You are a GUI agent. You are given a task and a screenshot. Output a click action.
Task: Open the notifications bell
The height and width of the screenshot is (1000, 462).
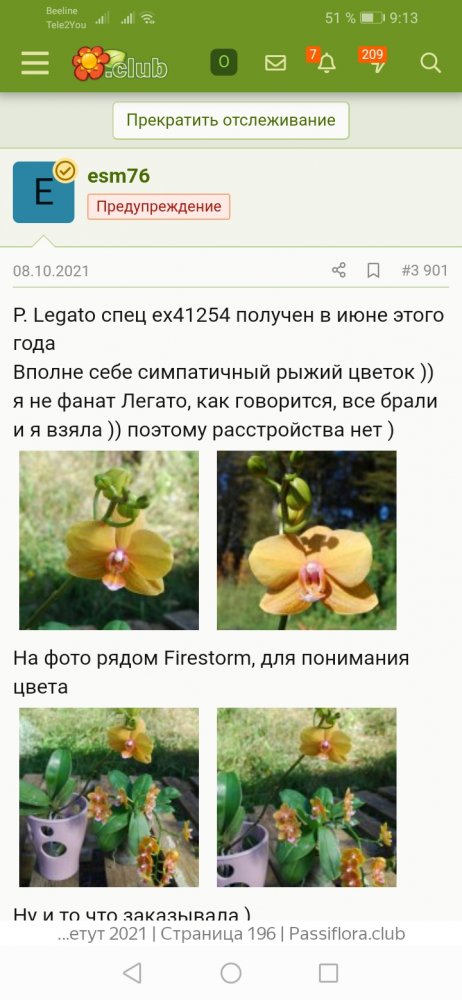click(326, 62)
